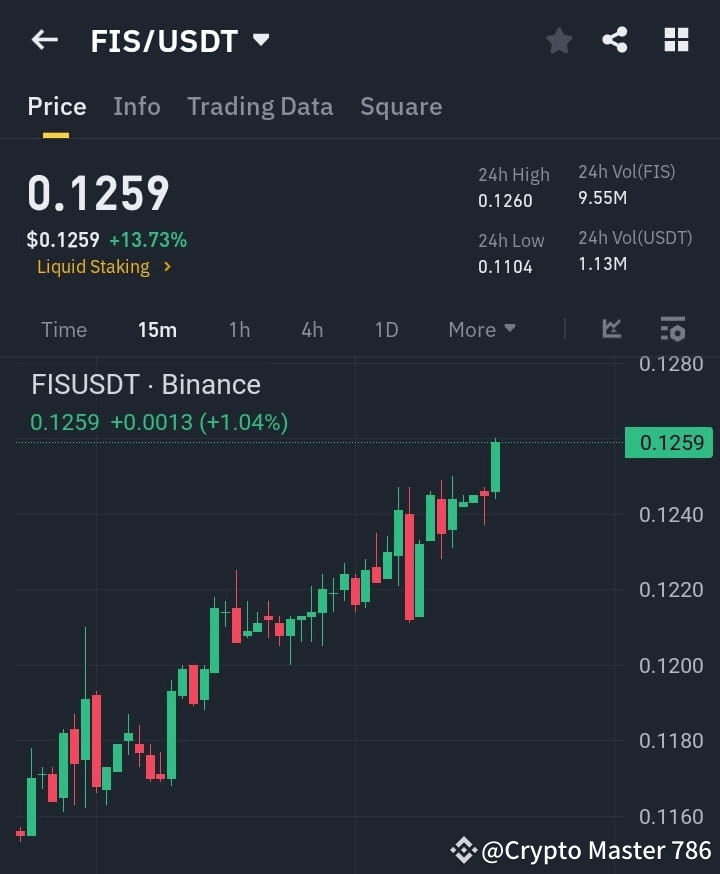
Task: Expand the More timeframes dropdown
Action: pos(480,329)
